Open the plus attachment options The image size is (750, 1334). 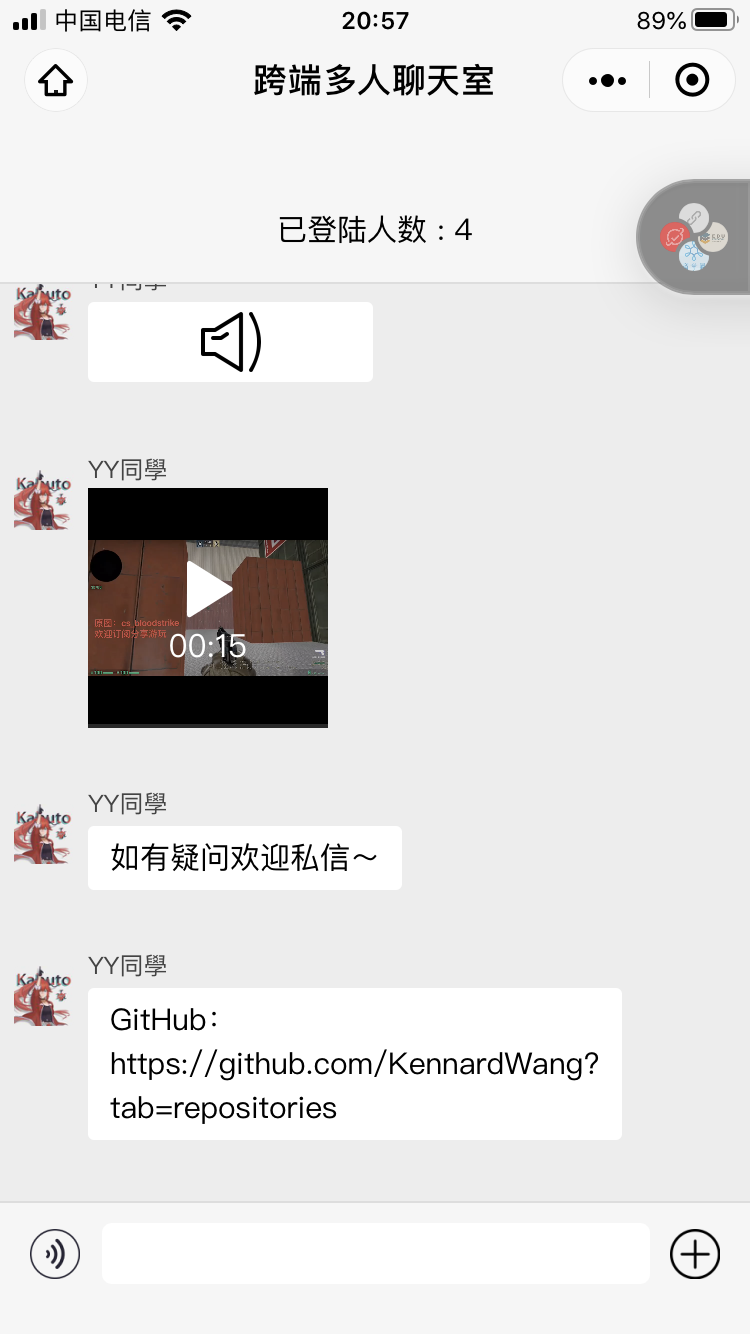(x=695, y=1253)
